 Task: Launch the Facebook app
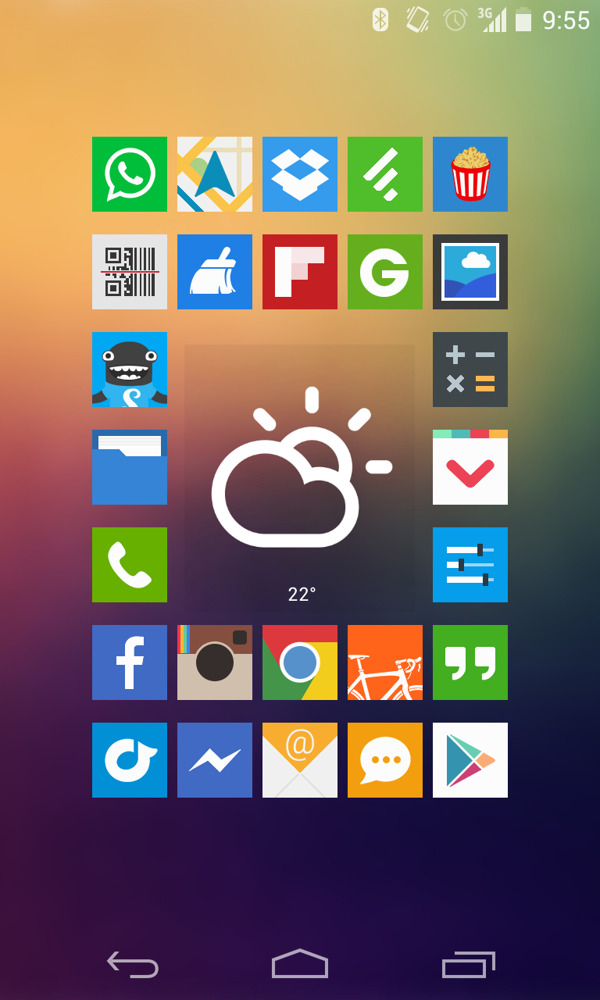click(129, 662)
